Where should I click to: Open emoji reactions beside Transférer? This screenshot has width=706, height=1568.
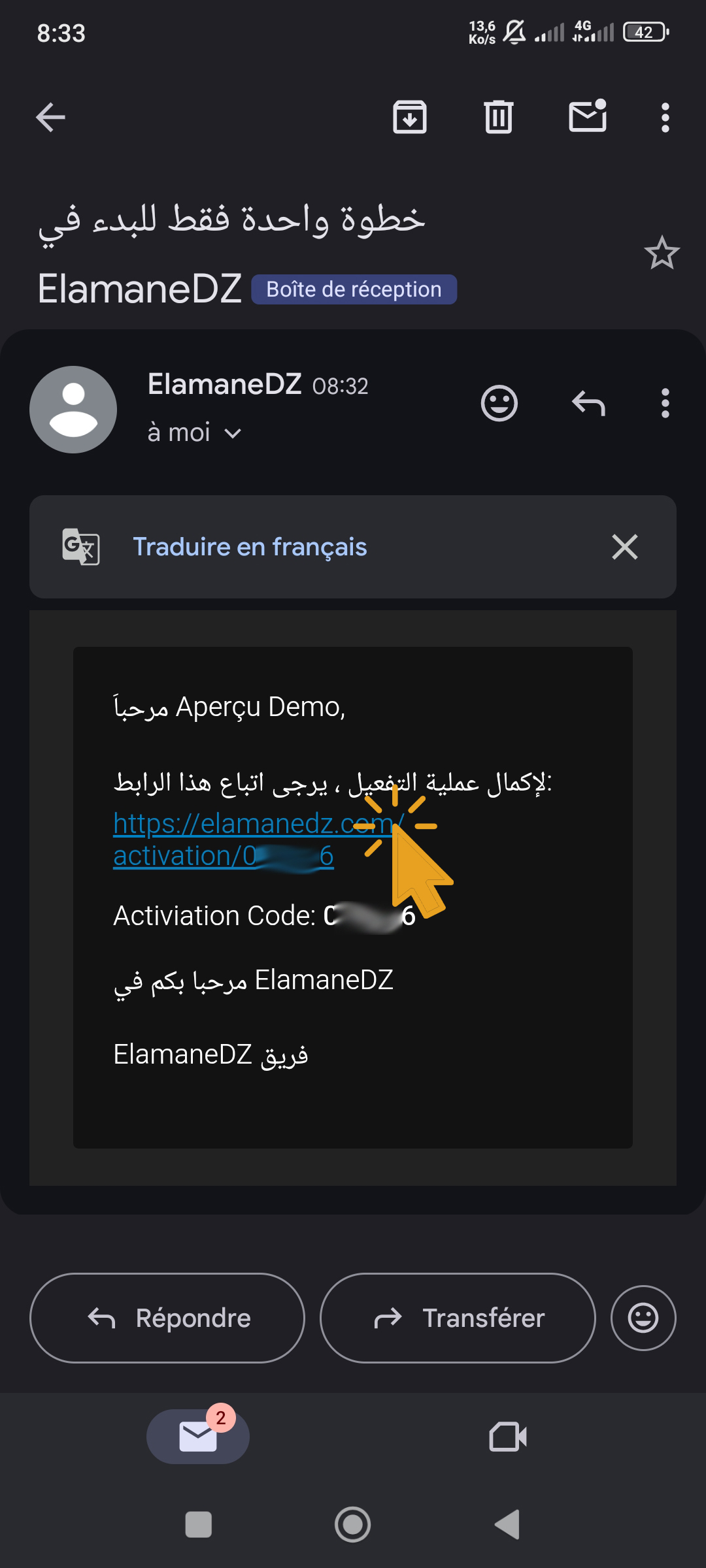643,1318
